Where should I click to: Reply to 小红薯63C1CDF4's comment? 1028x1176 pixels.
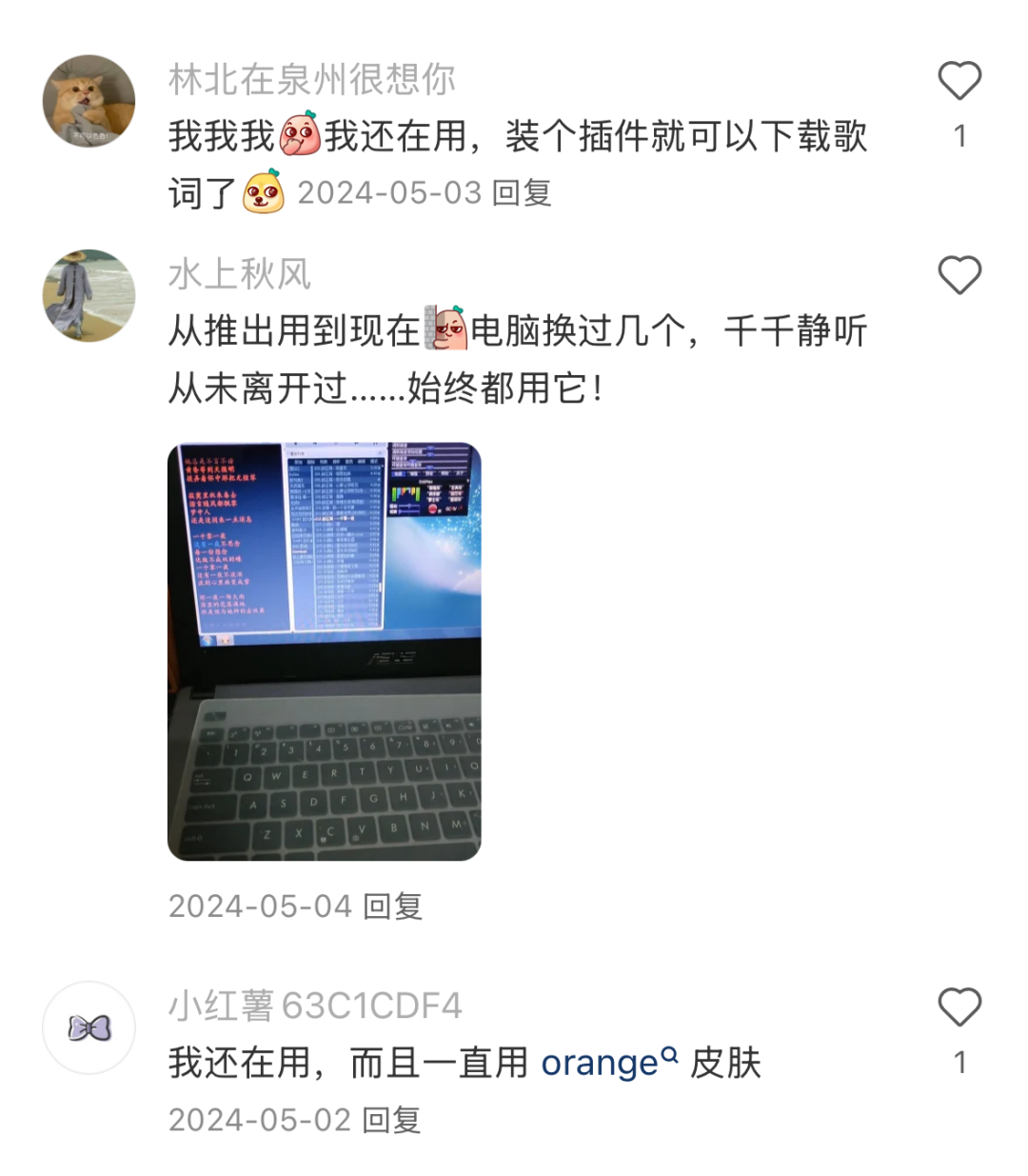392,1120
